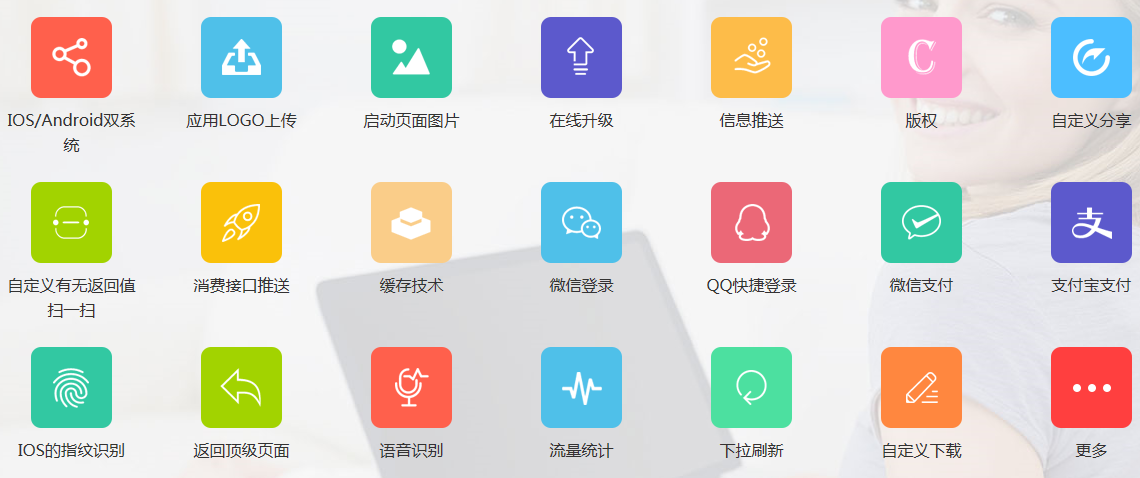
Task: Select the 下拉刷新 tile
Action: (751, 387)
